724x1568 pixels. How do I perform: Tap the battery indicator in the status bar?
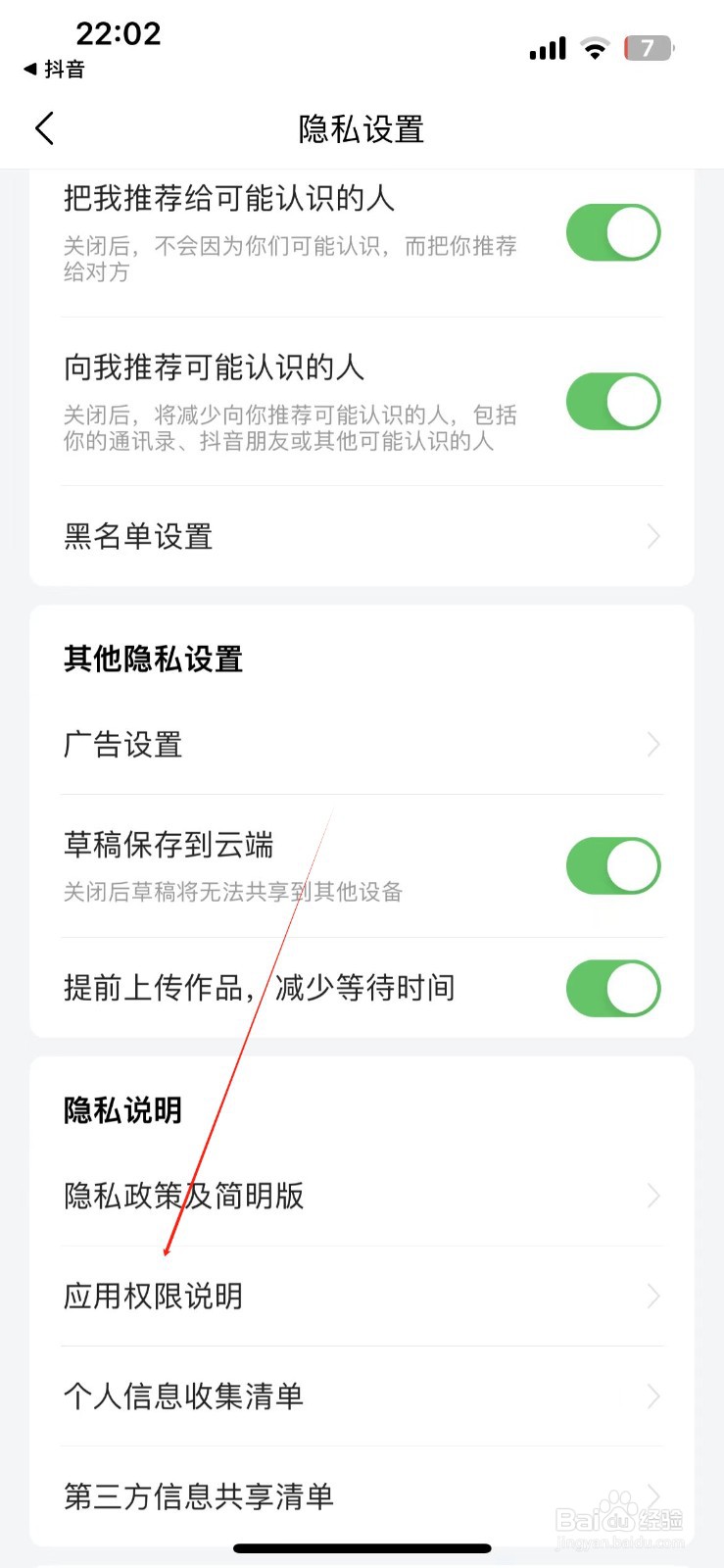[647, 47]
